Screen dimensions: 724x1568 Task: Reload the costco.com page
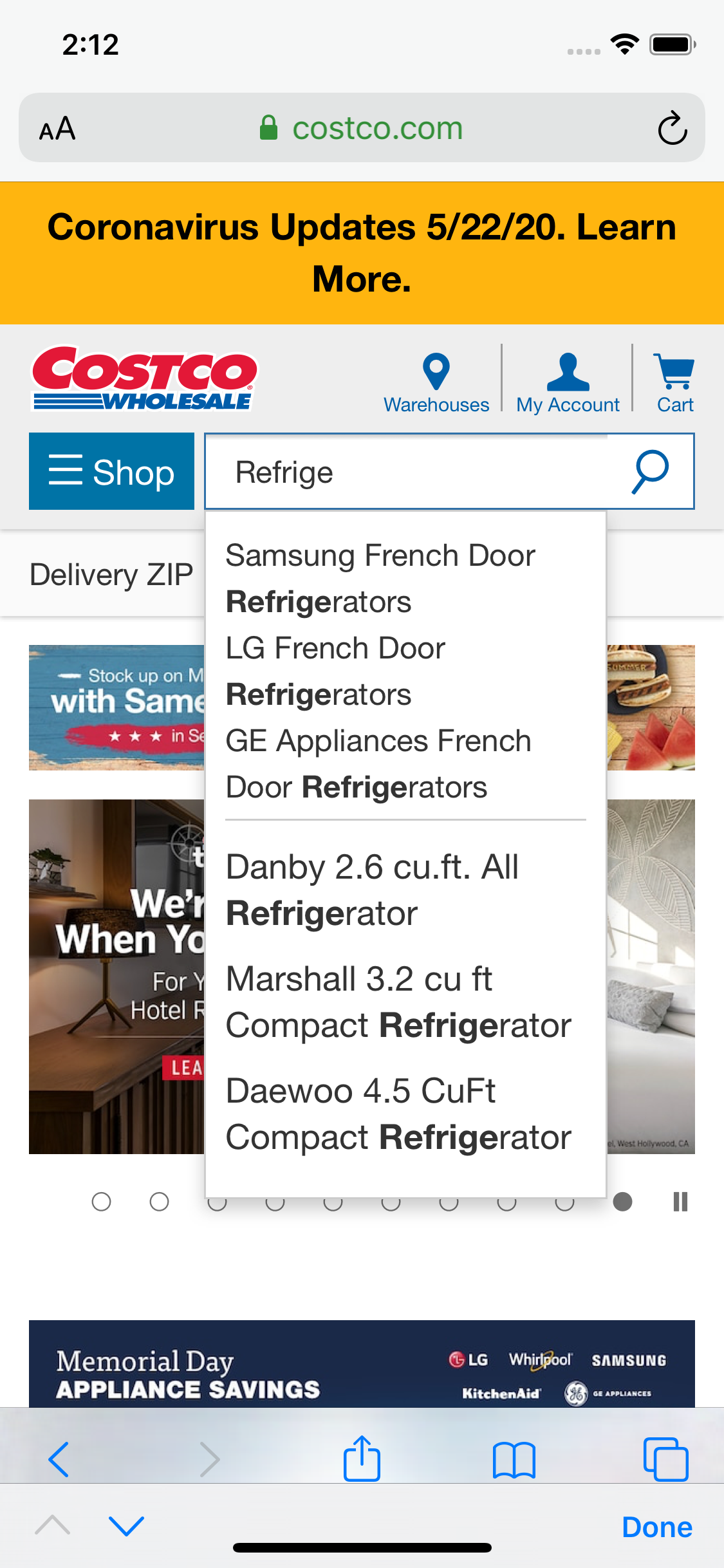click(672, 127)
